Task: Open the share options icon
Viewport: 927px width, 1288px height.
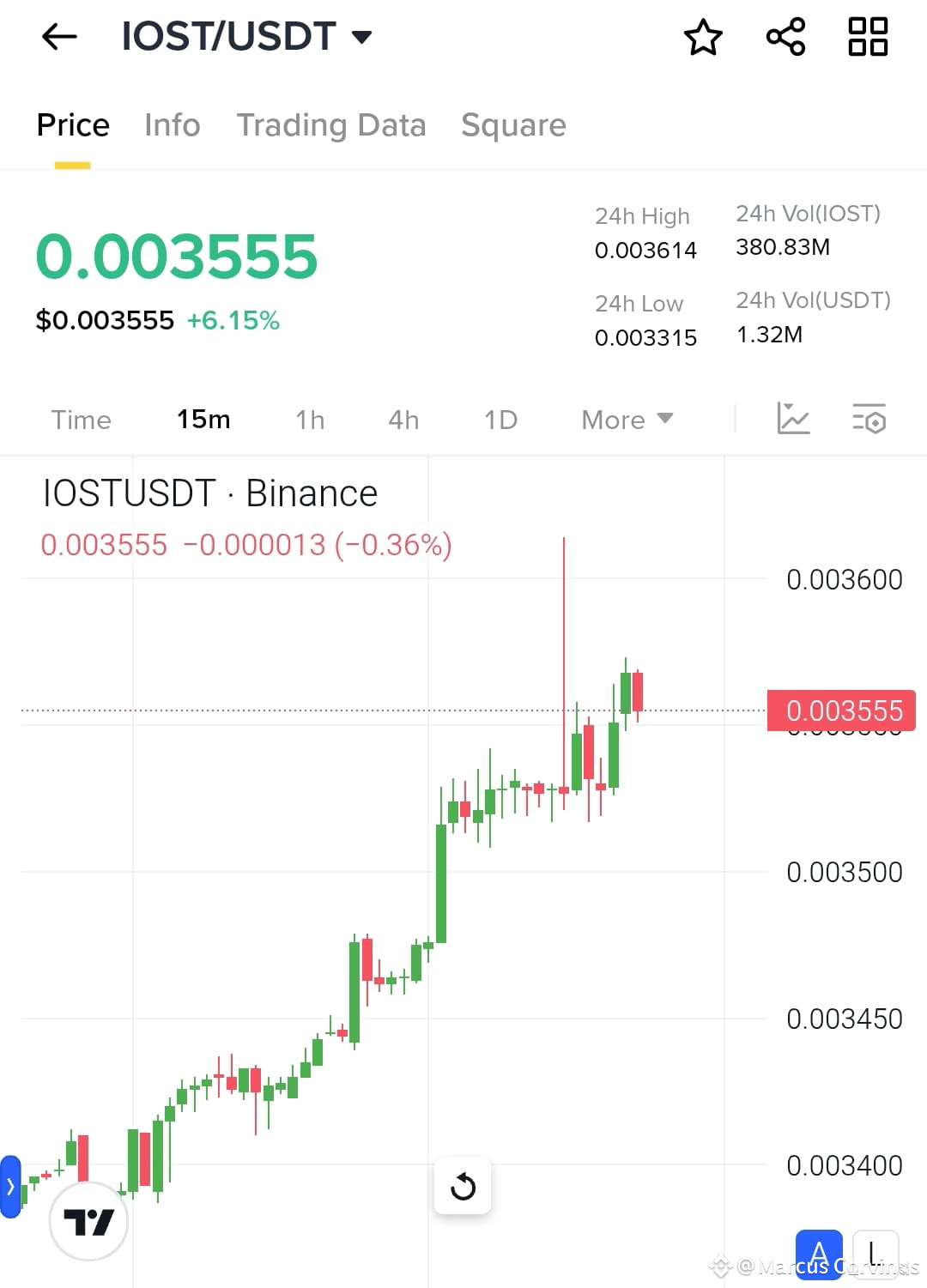Action: click(784, 36)
